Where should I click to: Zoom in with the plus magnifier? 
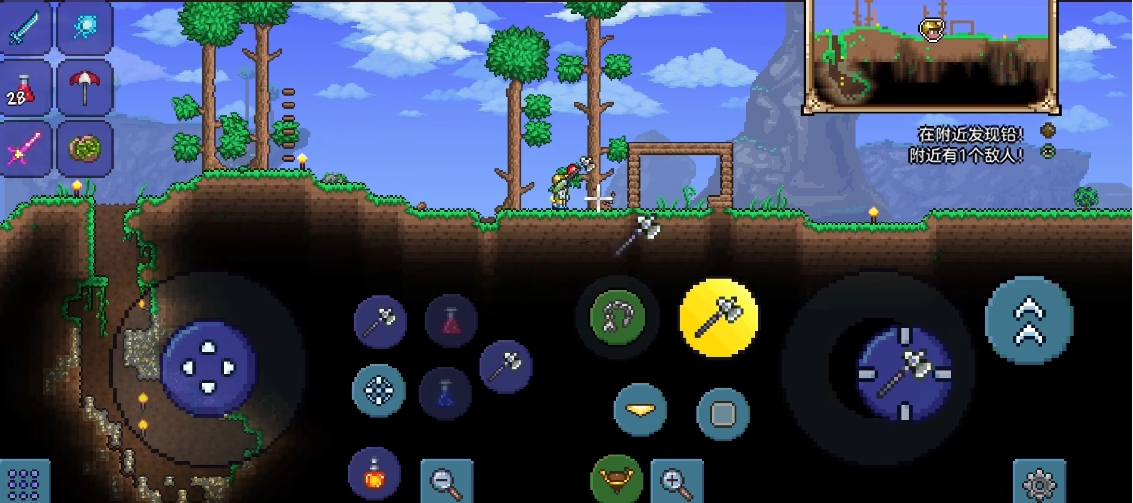pyautogui.click(x=676, y=482)
